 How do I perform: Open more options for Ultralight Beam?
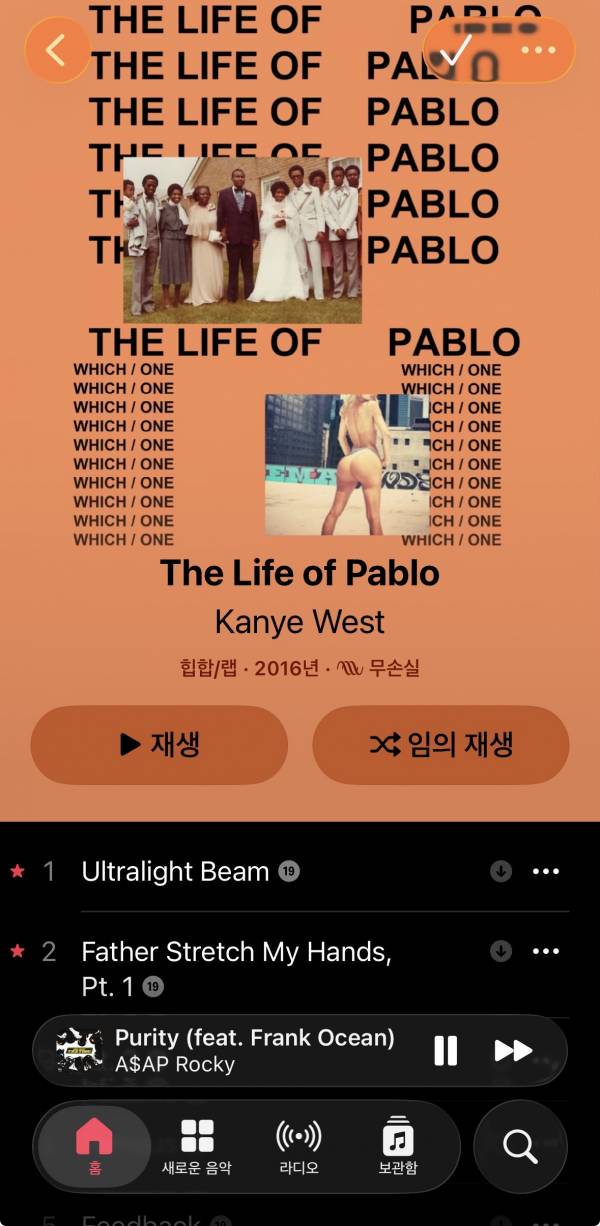[546, 872]
